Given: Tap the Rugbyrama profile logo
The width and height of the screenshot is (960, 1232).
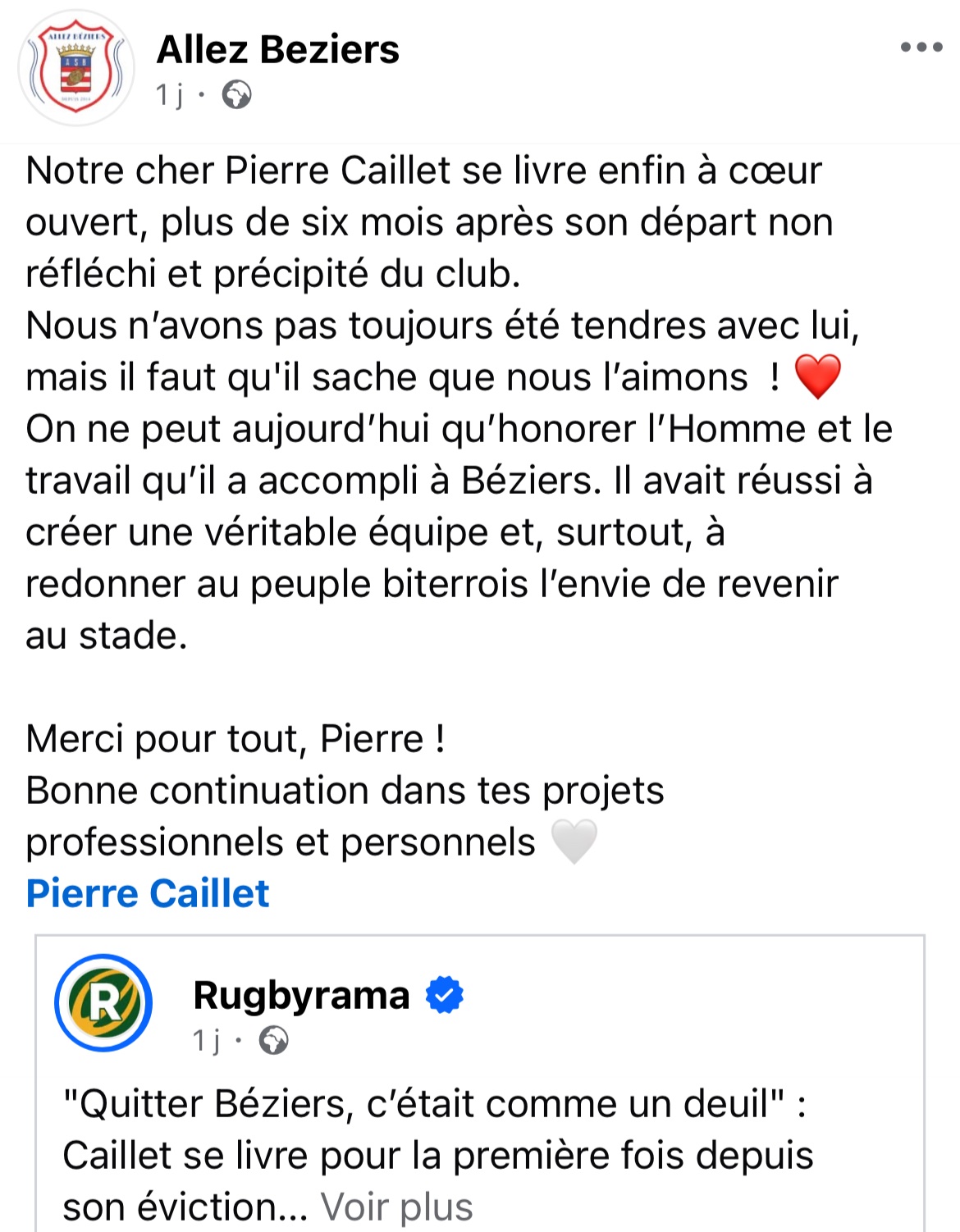Looking at the screenshot, I should click(103, 1002).
